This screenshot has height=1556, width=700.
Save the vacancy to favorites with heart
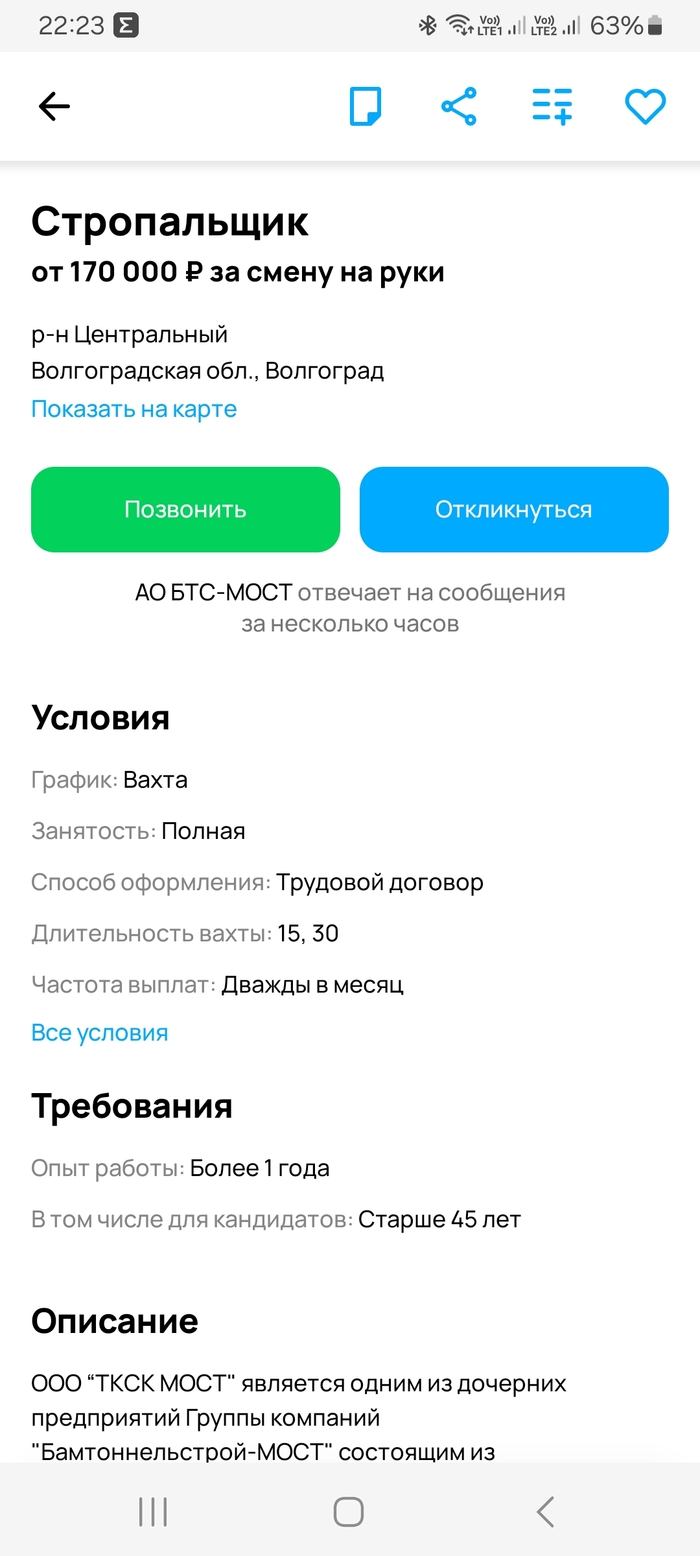tap(645, 106)
